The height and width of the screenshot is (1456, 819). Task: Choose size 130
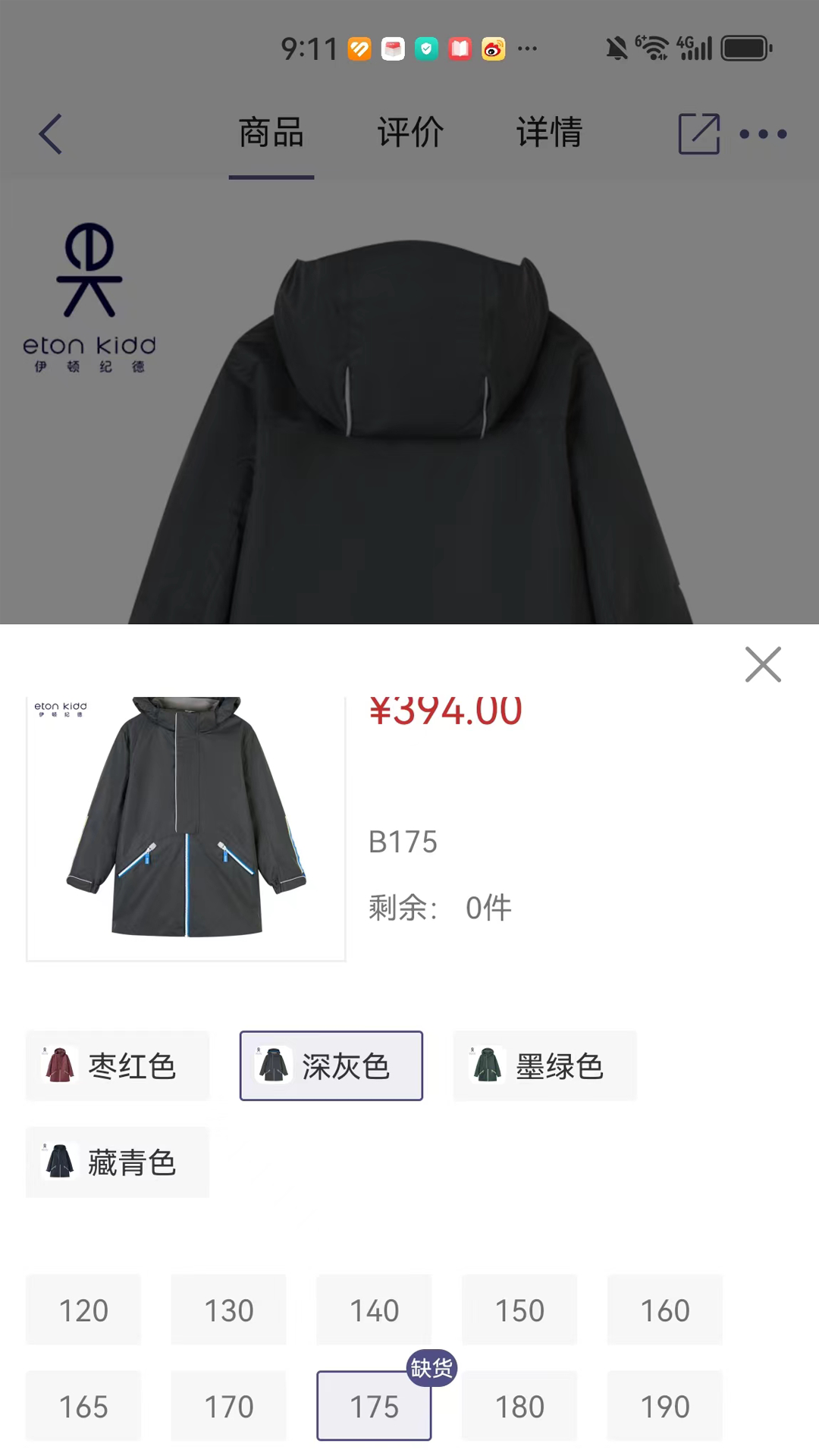tap(229, 1310)
